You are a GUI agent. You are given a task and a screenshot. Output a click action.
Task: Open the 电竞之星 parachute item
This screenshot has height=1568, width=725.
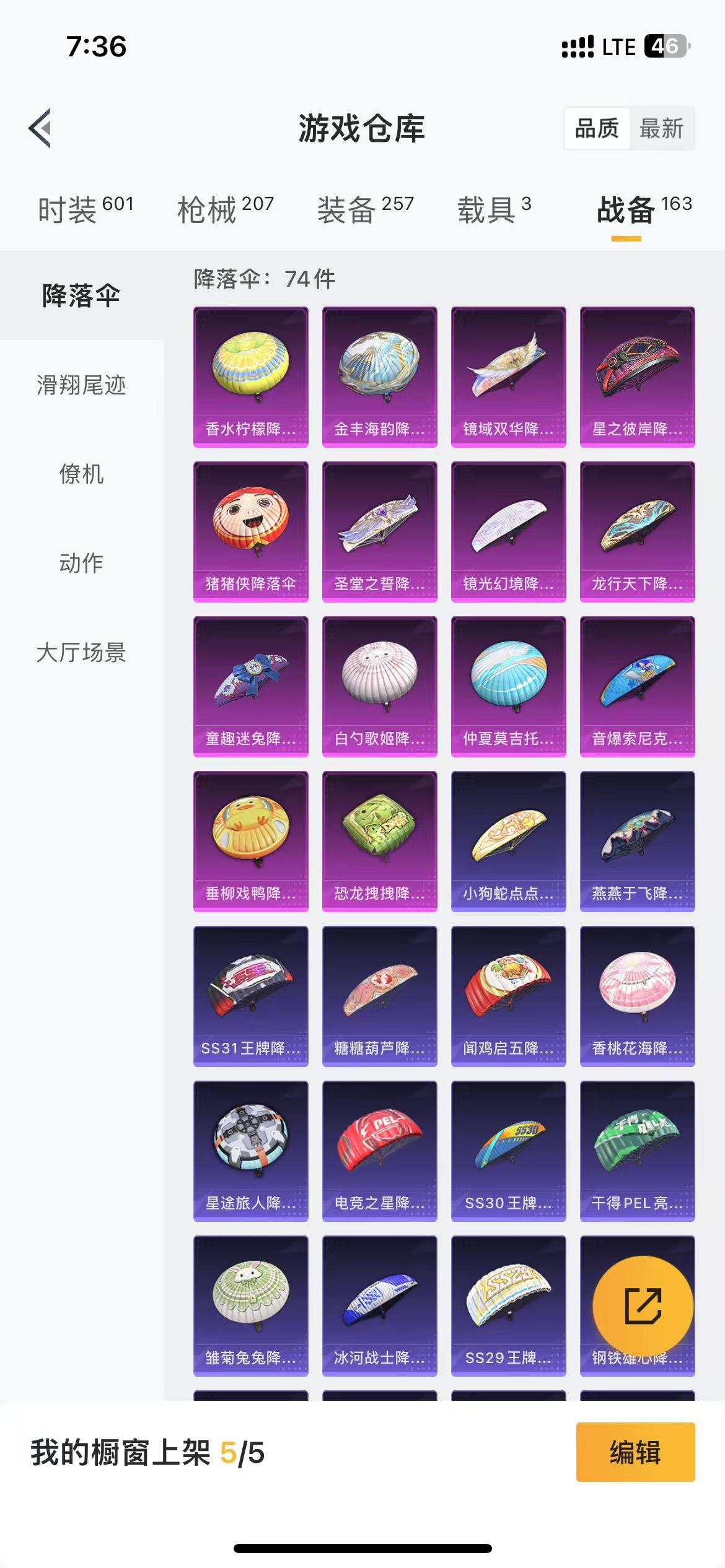(380, 1151)
